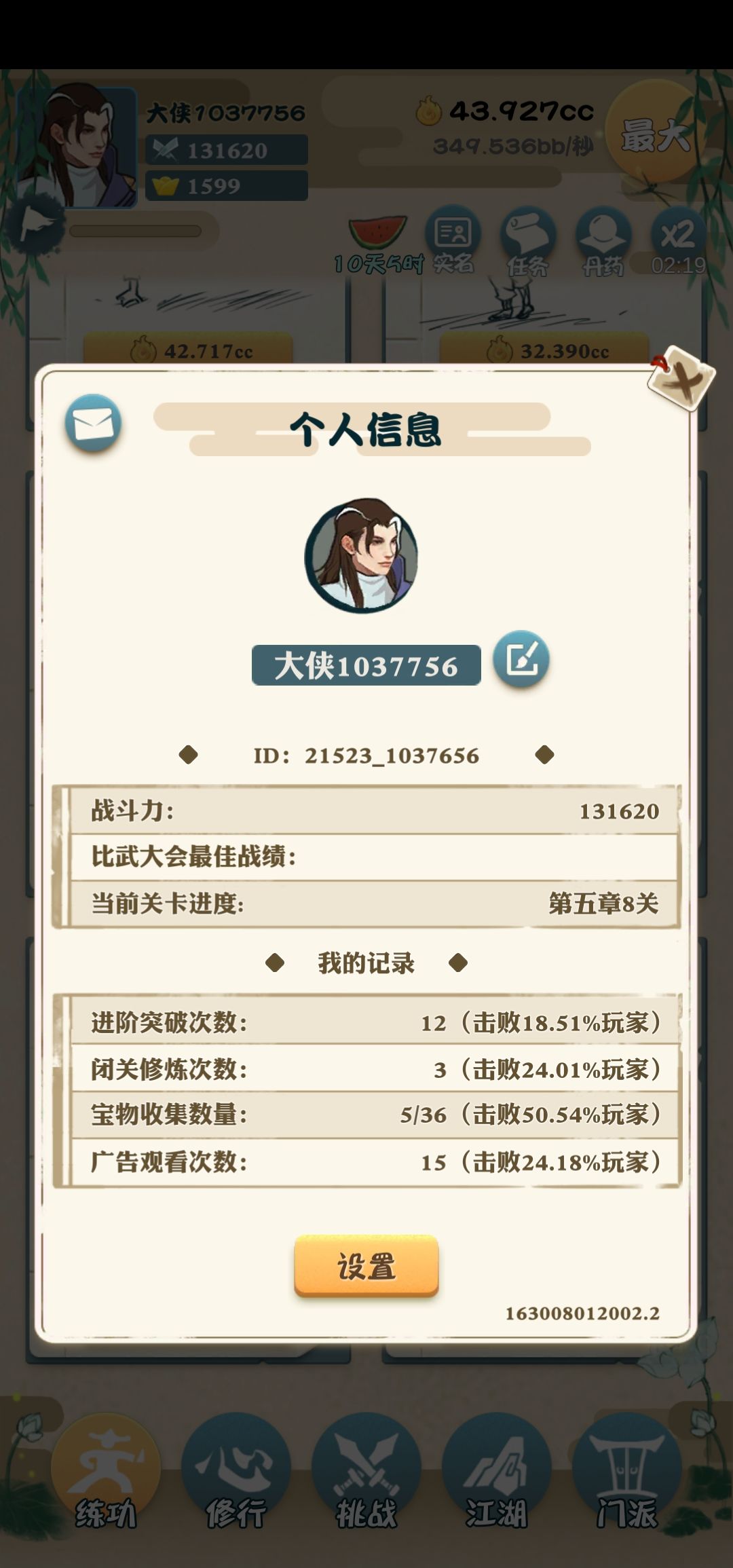The height and width of the screenshot is (1568, 733).
Task: Tap the profile avatar in dialog
Action: click(361, 555)
